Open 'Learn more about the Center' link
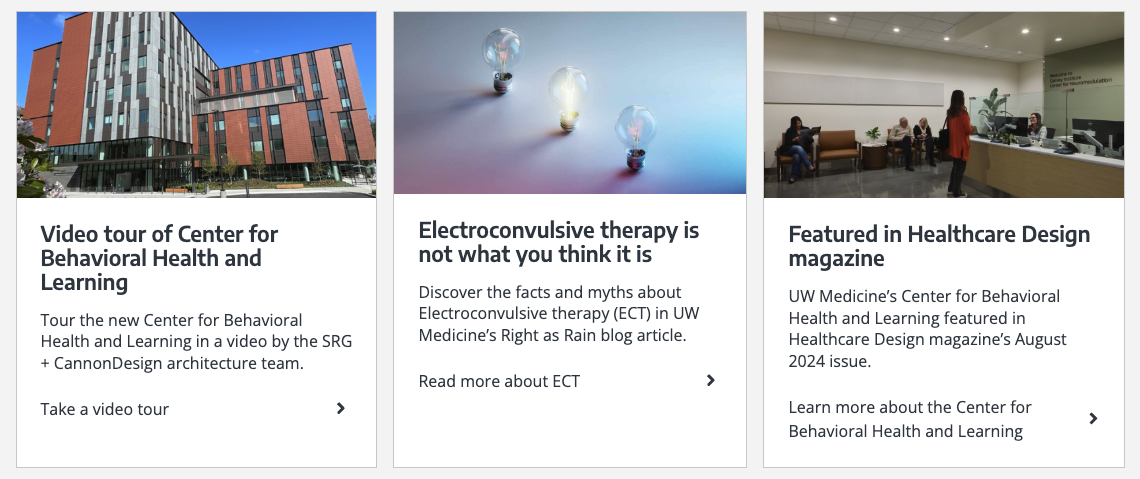 (x=909, y=419)
